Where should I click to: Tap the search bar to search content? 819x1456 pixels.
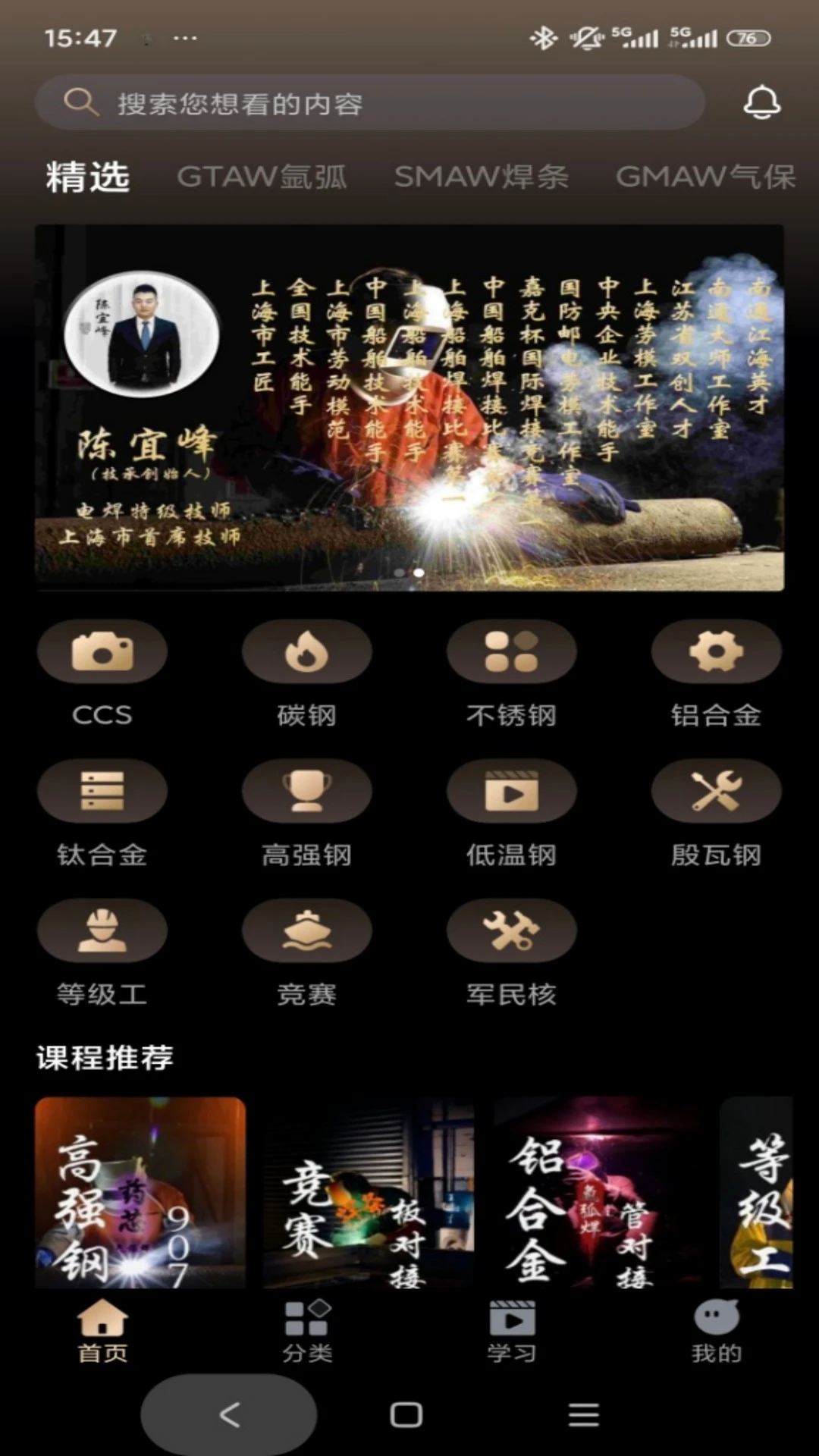[369, 103]
